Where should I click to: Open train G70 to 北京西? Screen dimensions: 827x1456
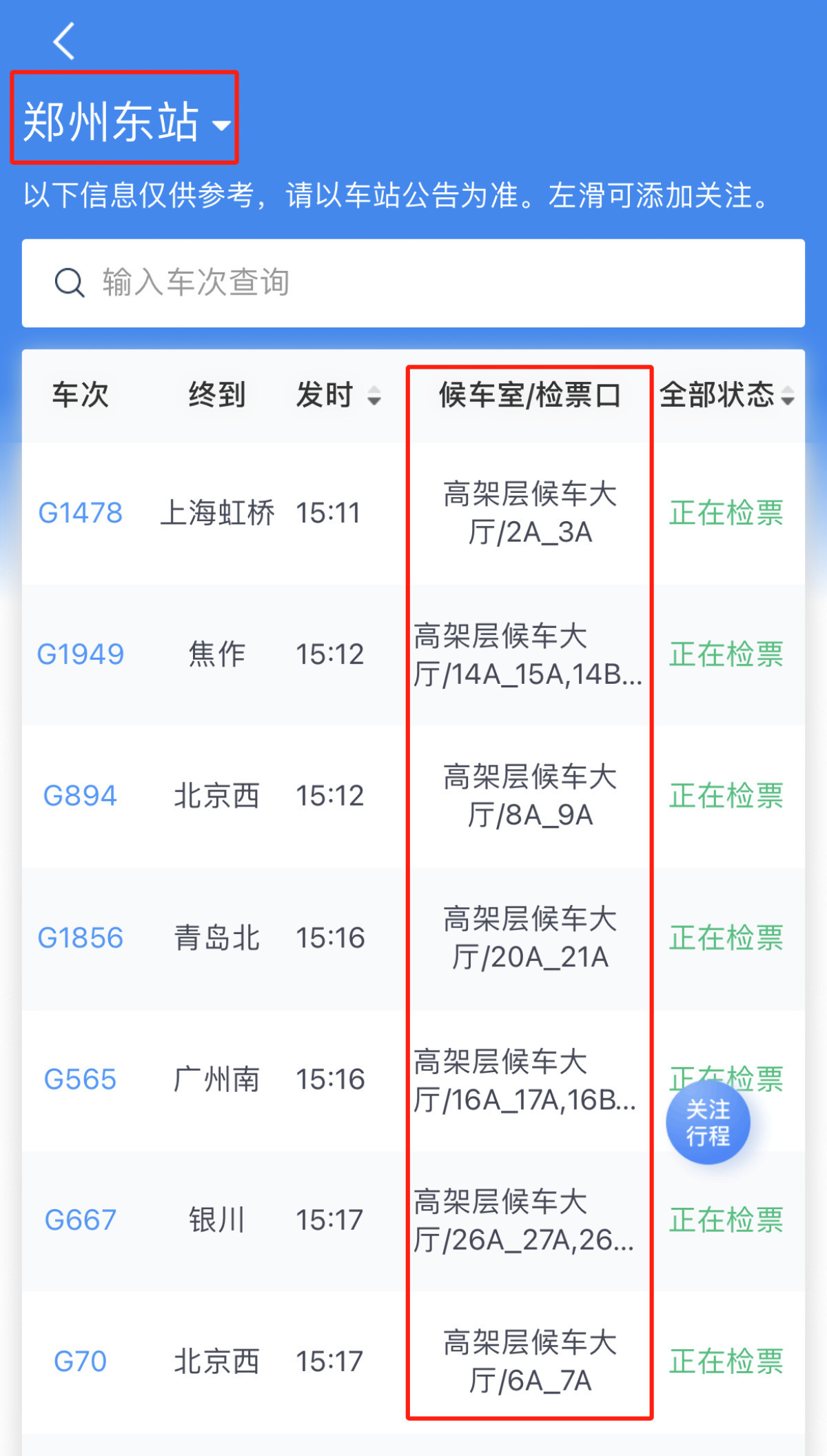[81, 1361]
